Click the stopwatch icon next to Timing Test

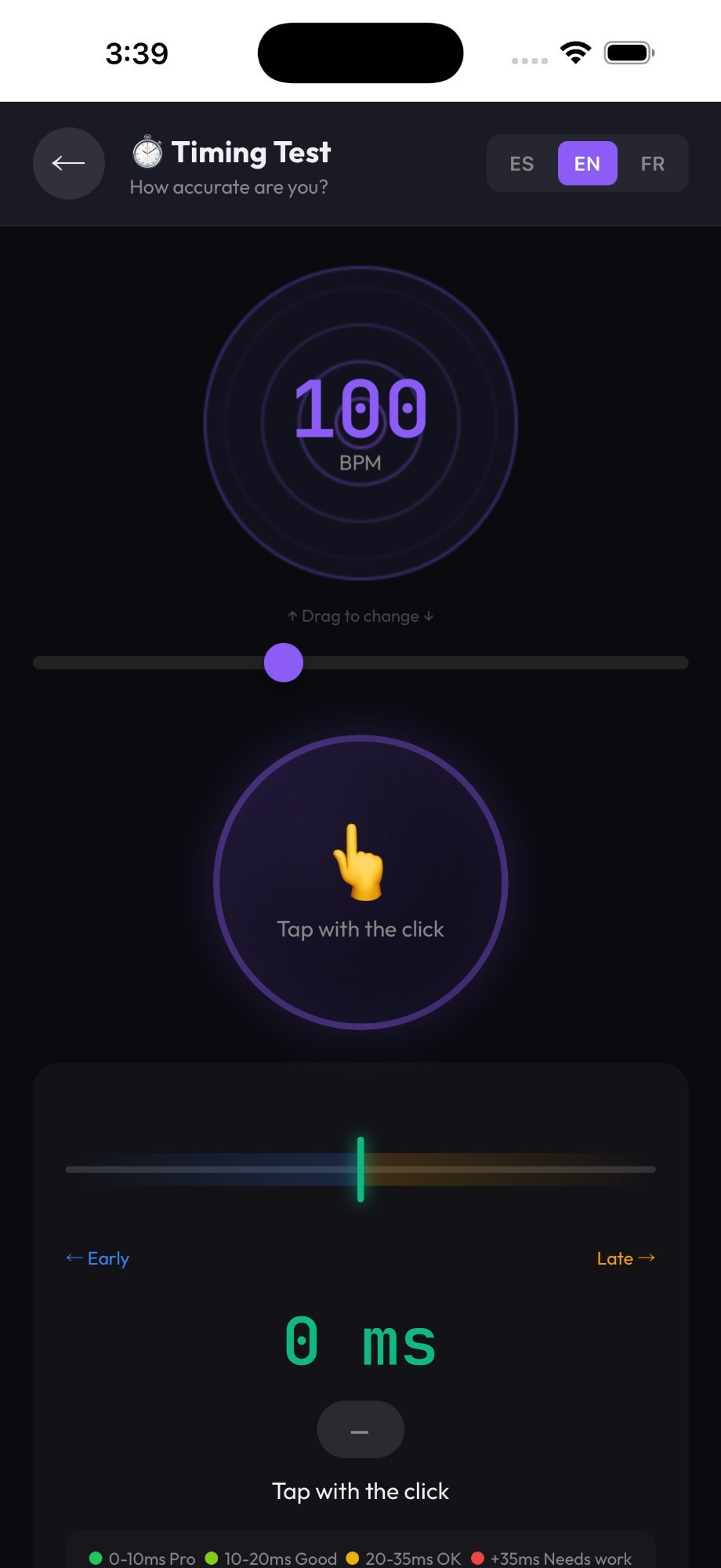click(x=147, y=151)
